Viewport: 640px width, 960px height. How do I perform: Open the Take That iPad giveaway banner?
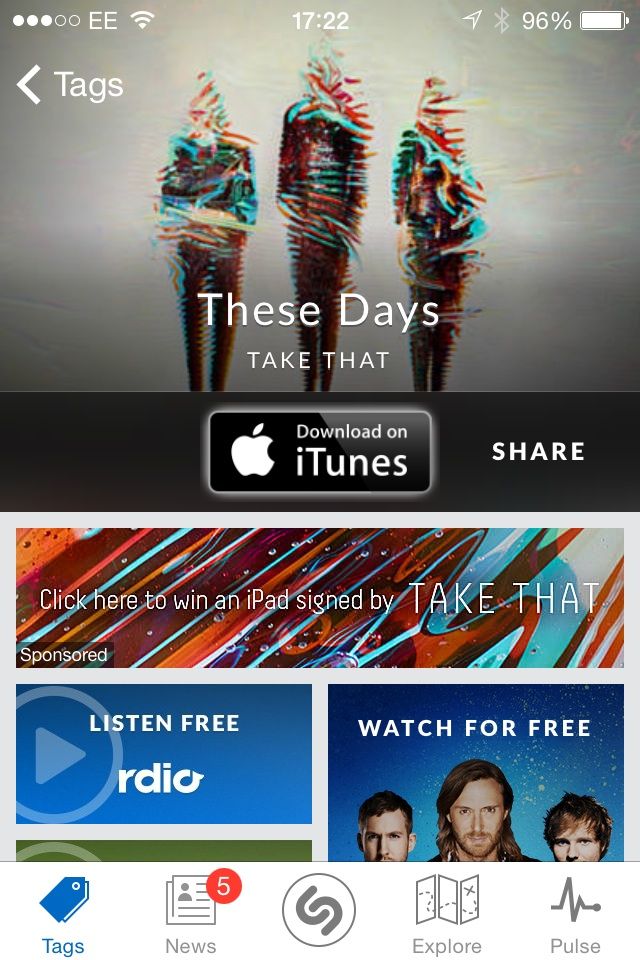click(x=320, y=598)
